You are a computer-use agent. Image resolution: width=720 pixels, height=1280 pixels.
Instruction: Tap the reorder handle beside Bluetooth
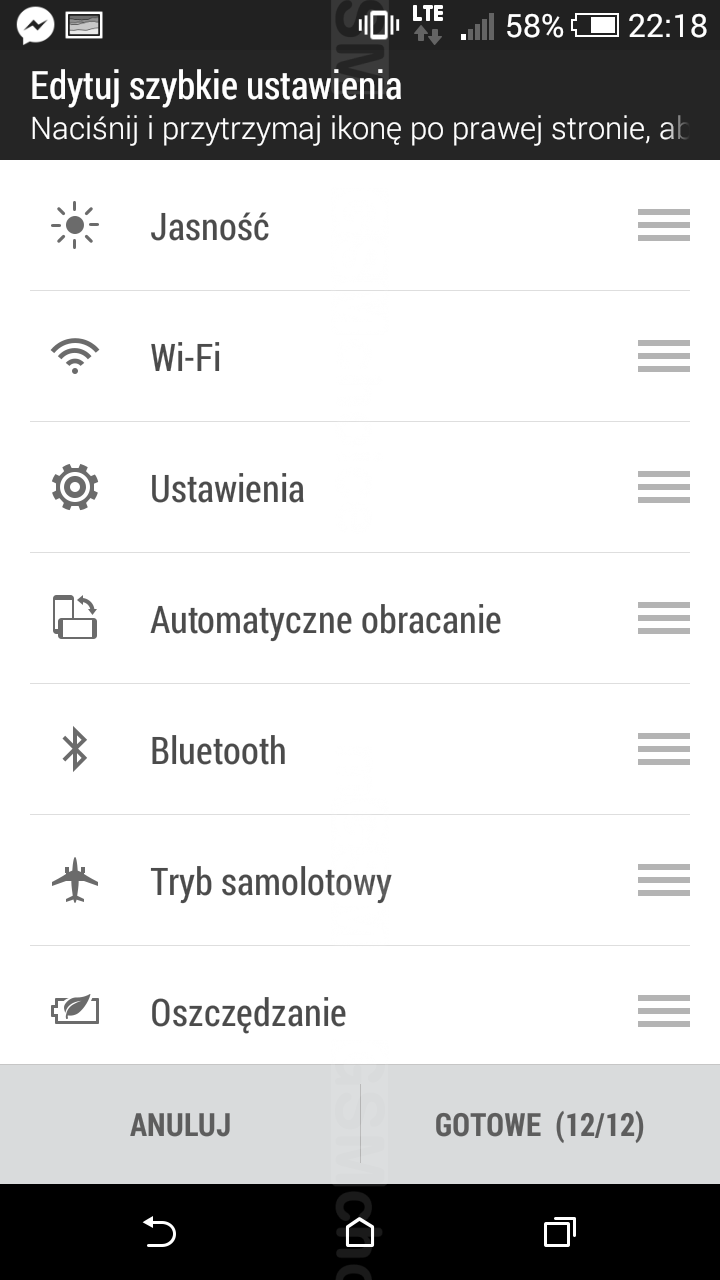click(x=663, y=750)
